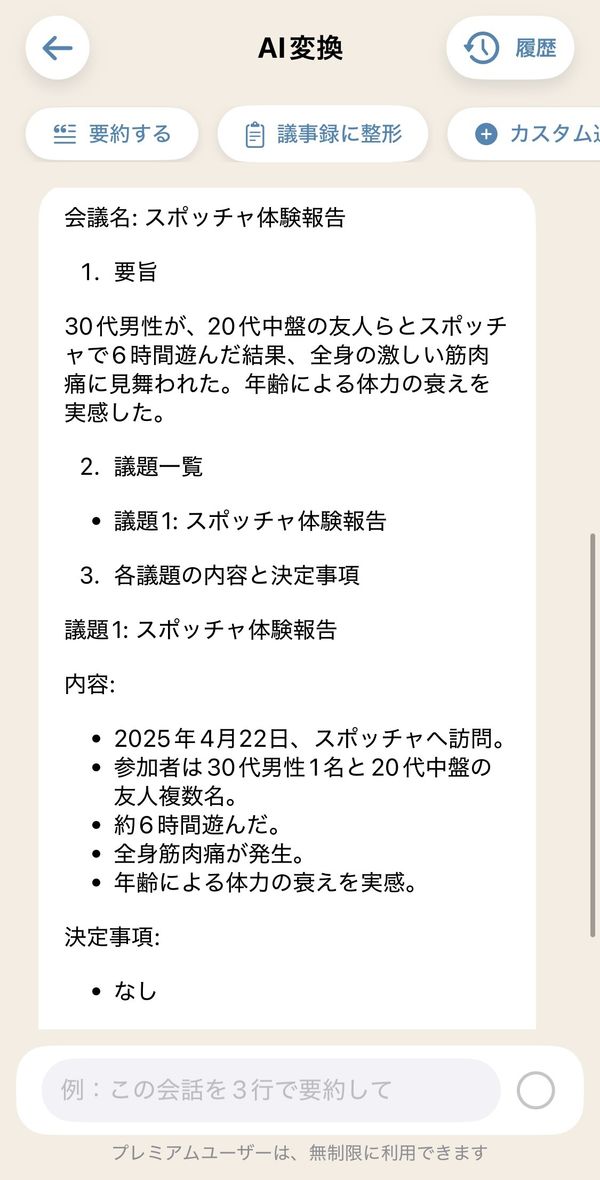Screen dimensions: 600x1180
Task: Tap the カスタム chip with plus icon
Action: point(524,134)
